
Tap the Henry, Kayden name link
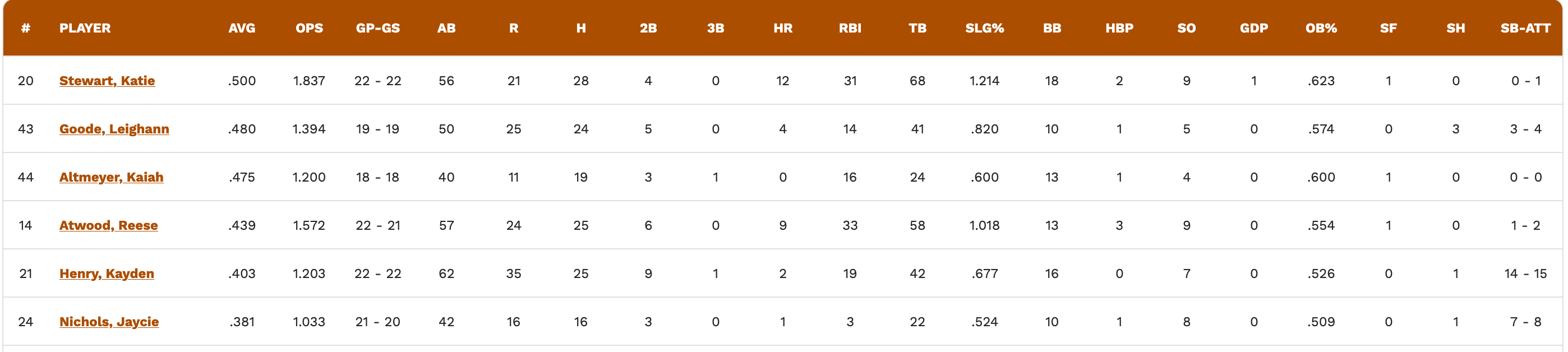107,274
